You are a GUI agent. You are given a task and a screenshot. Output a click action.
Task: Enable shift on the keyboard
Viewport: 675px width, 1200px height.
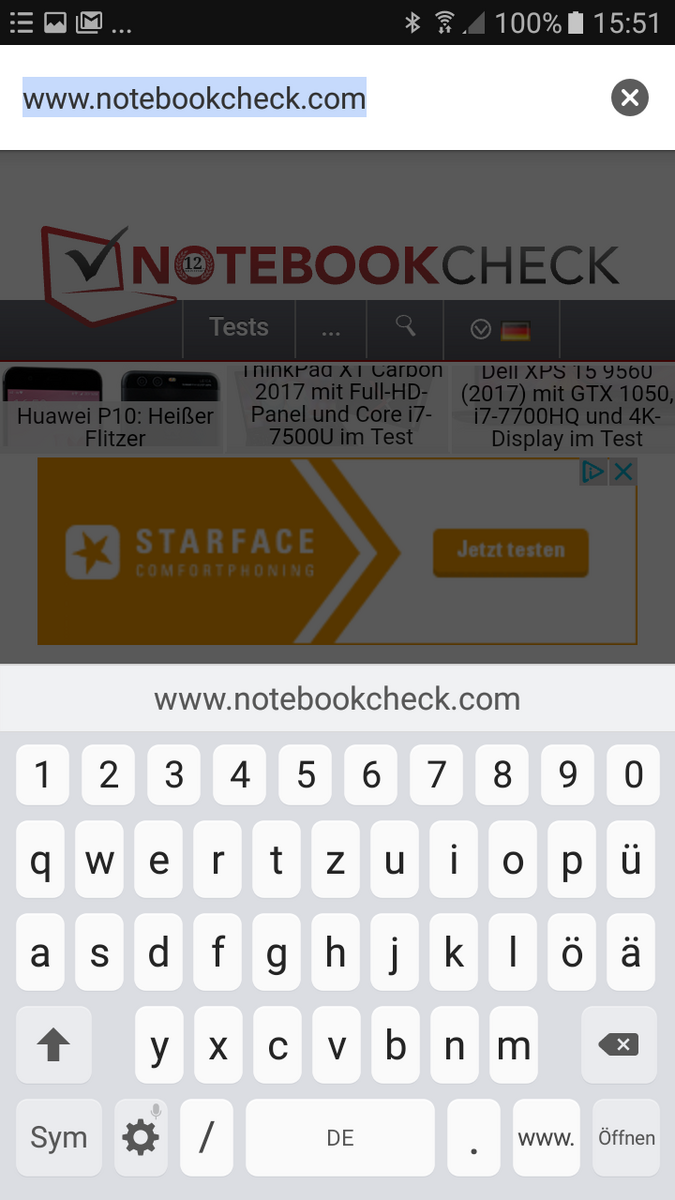pyautogui.click(x=53, y=1046)
